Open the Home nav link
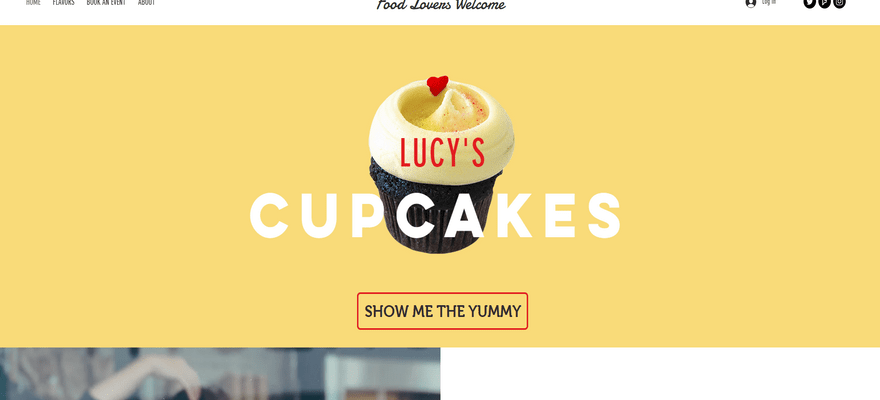Screen dimensions: 880x400 tap(33, 3)
